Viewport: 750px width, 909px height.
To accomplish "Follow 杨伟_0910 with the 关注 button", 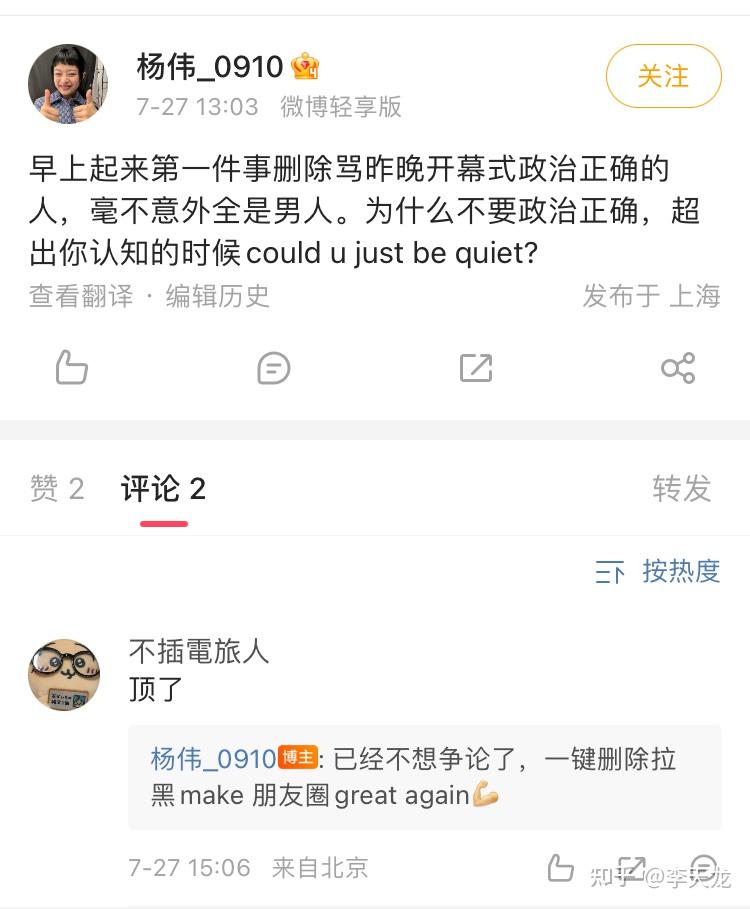I will click(x=663, y=76).
